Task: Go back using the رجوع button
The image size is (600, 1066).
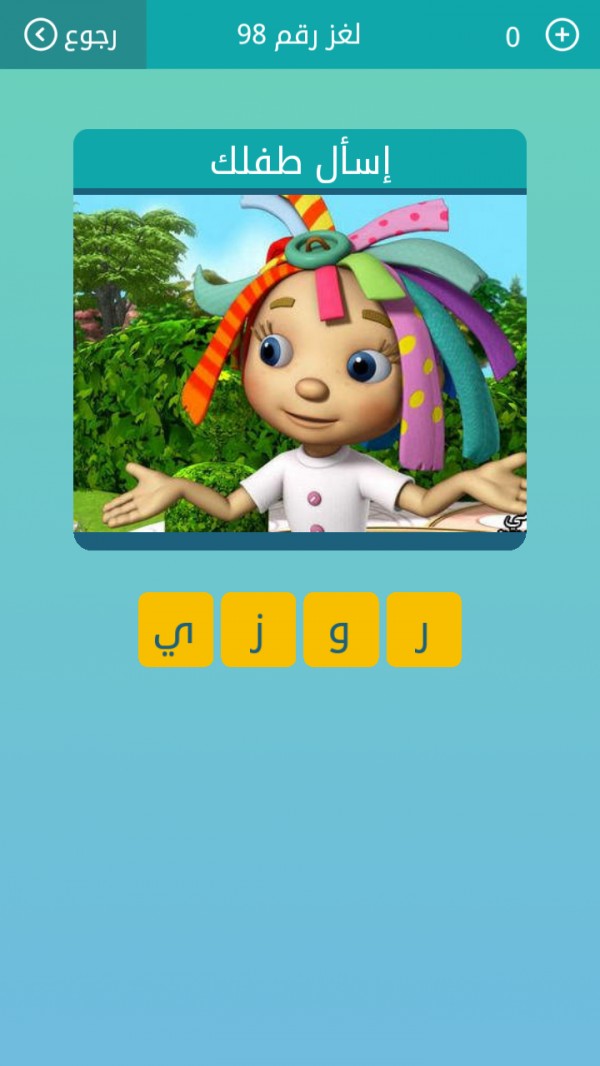Action: click(72, 35)
